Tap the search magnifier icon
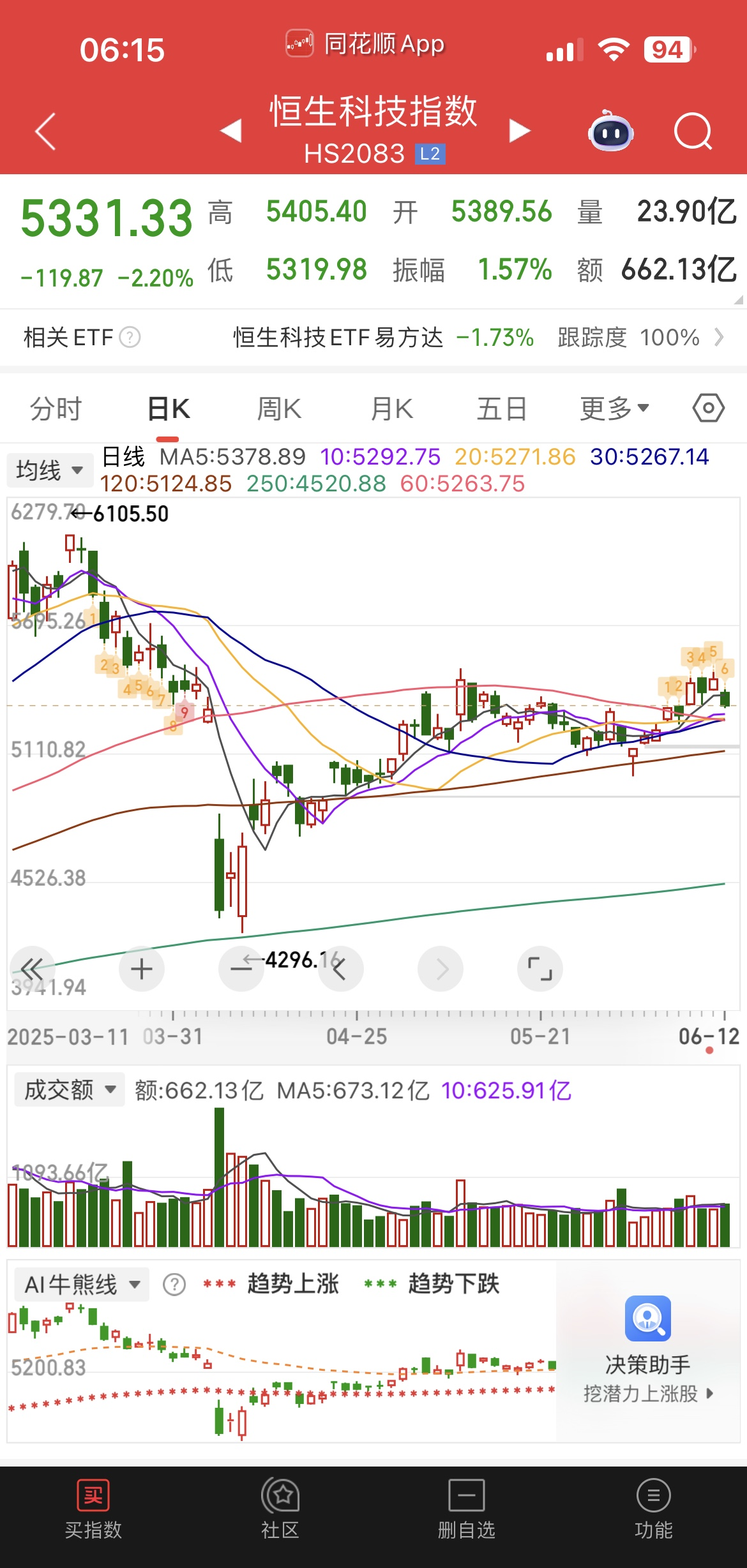Image resolution: width=747 pixels, height=1568 pixels. coord(693,131)
